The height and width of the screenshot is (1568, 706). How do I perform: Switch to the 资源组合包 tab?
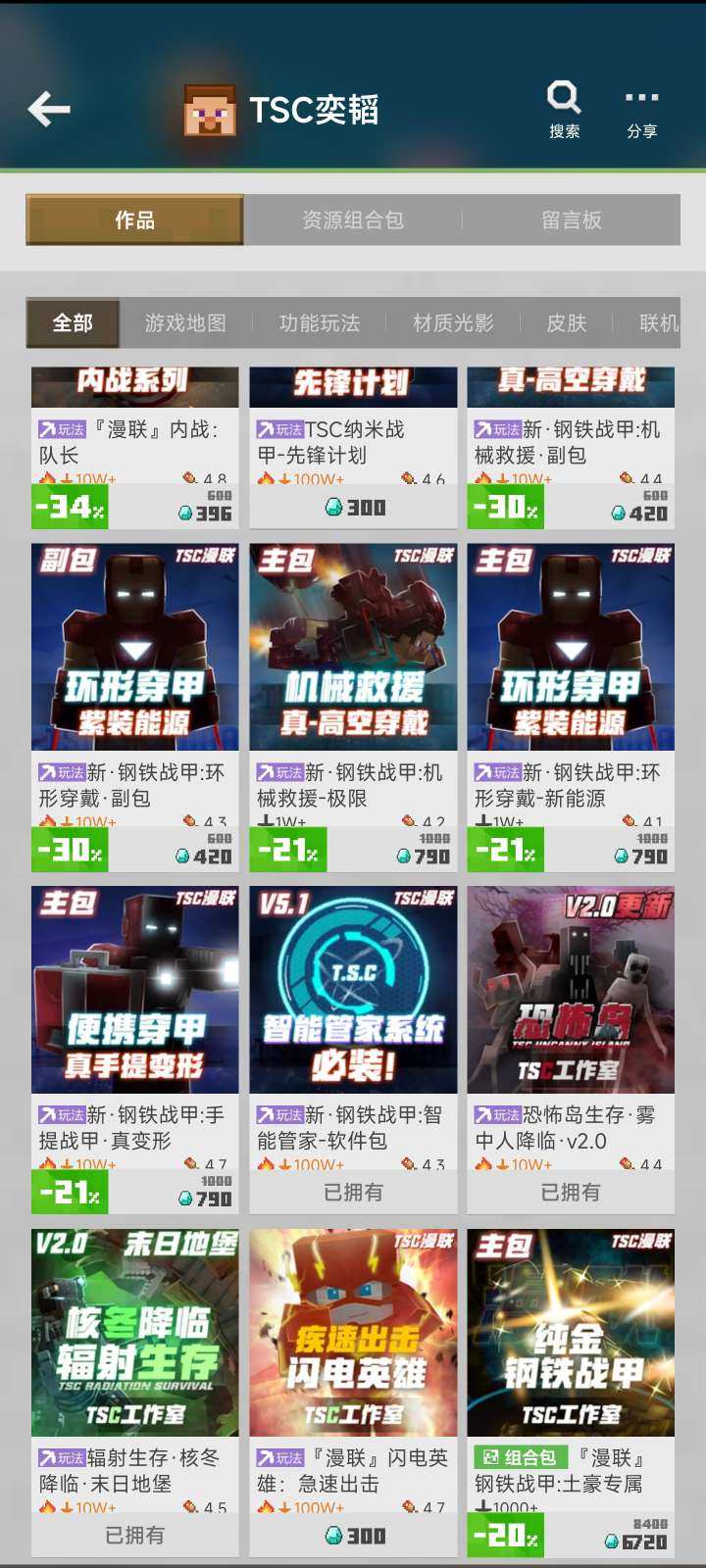pos(355,220)
